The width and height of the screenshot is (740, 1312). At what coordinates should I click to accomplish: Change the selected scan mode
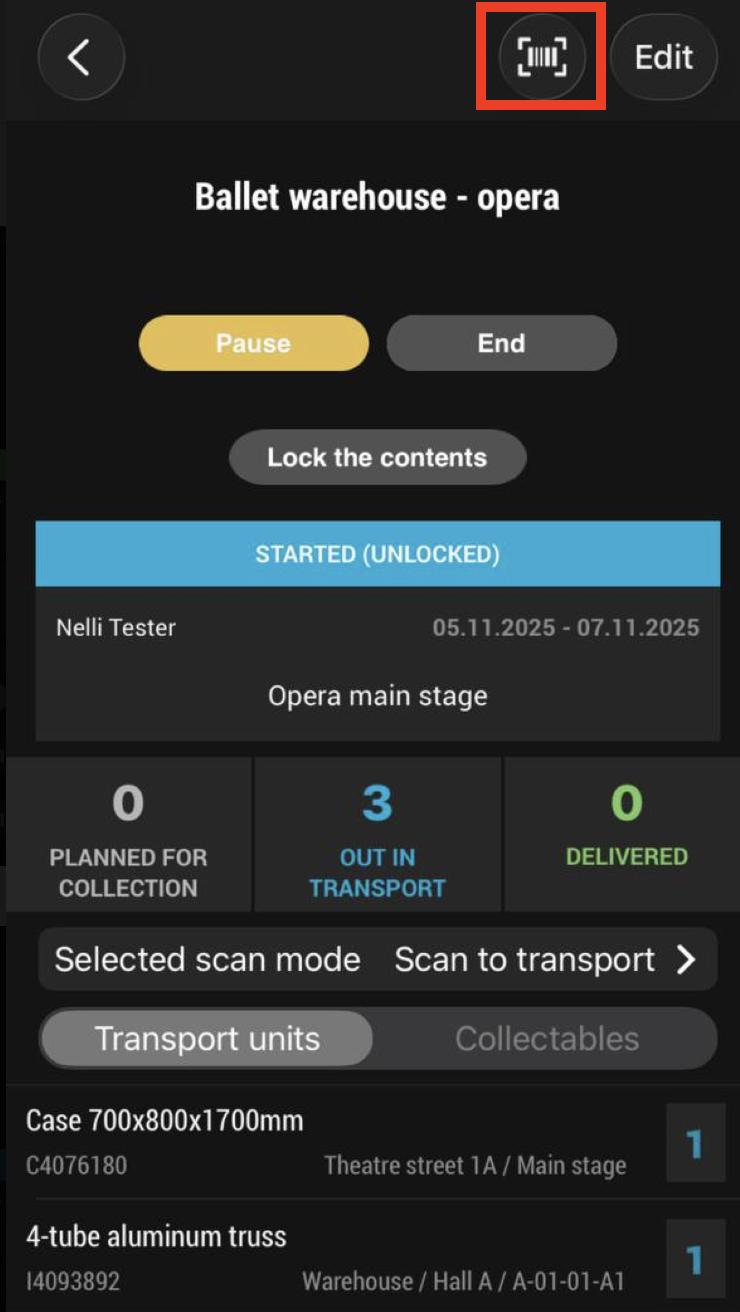(378, 960)
